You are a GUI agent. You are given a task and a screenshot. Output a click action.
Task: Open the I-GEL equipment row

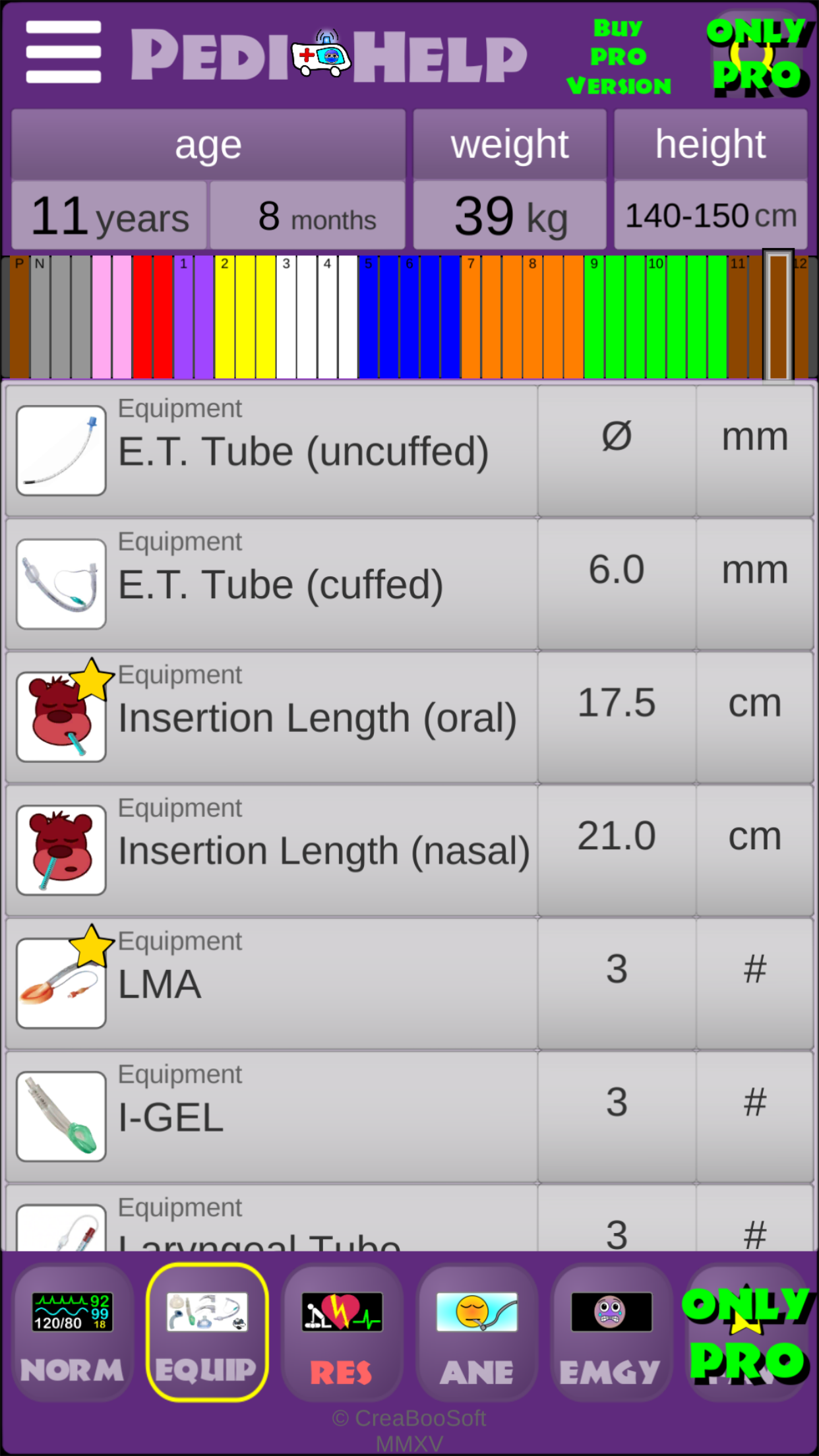pyautogui.click(x=409, y=1117)
